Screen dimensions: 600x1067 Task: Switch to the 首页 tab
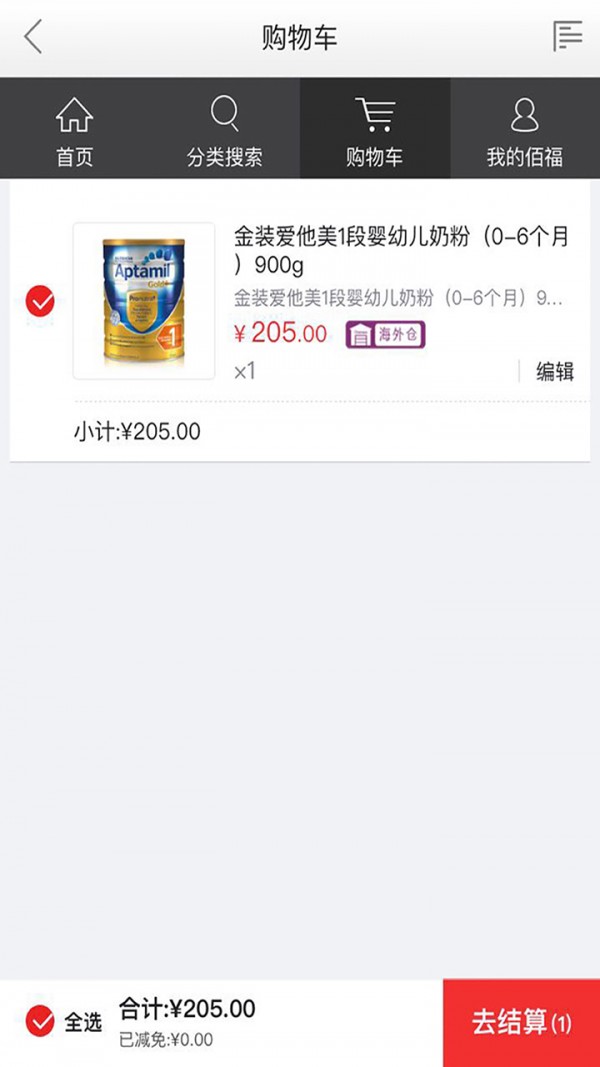tap(74, 130)
